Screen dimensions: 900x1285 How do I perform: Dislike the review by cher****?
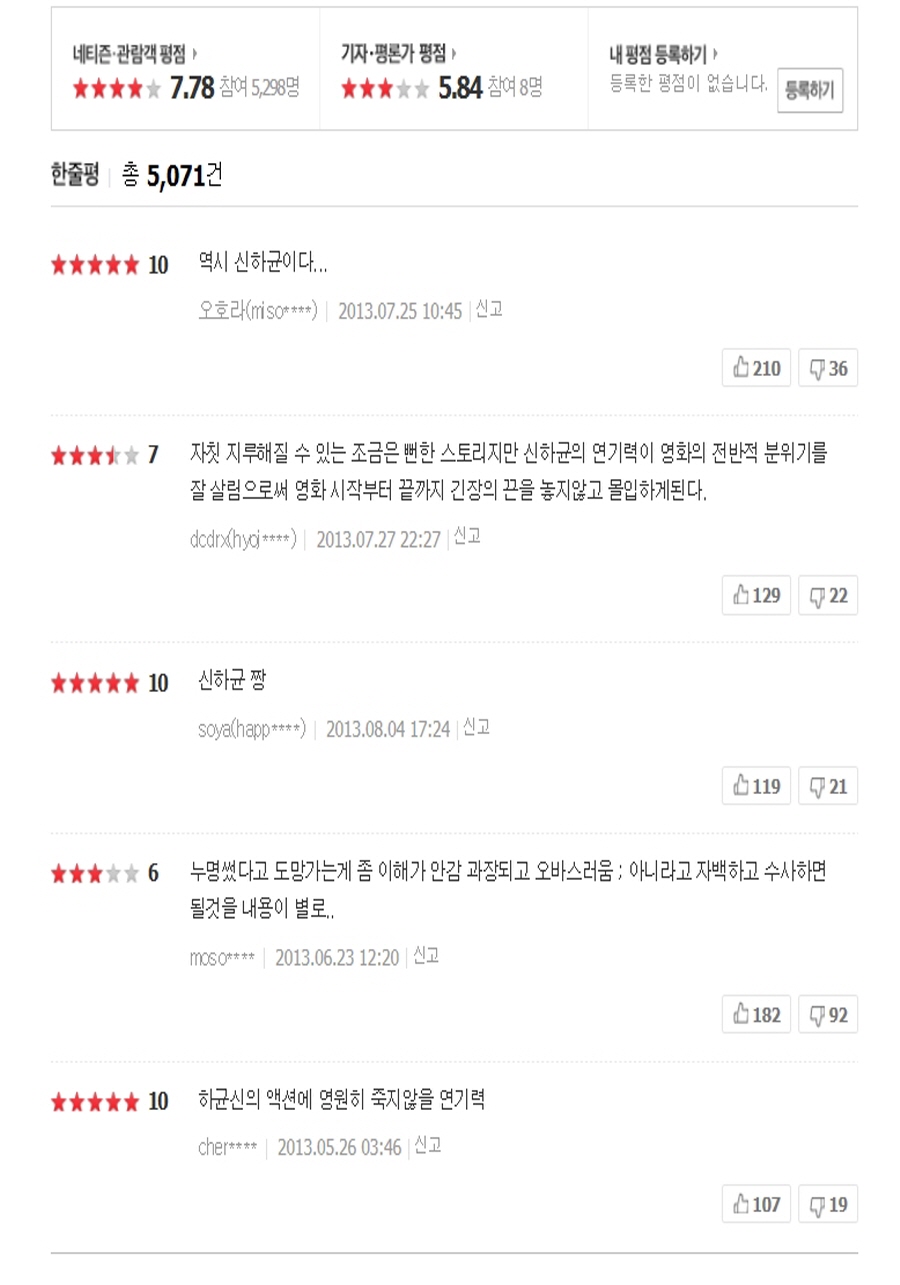(x=828, y=1204)
